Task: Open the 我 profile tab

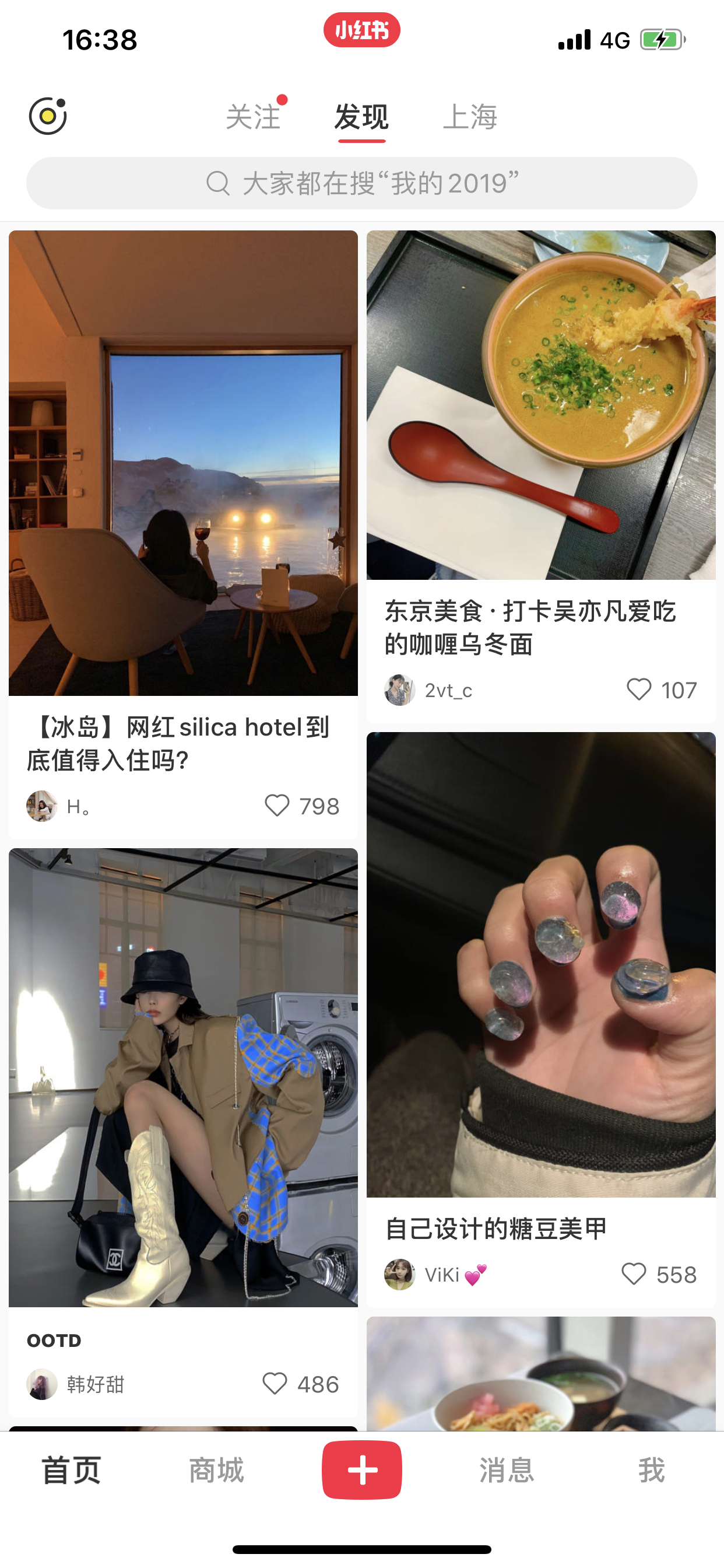Action: pos(651,1471)
